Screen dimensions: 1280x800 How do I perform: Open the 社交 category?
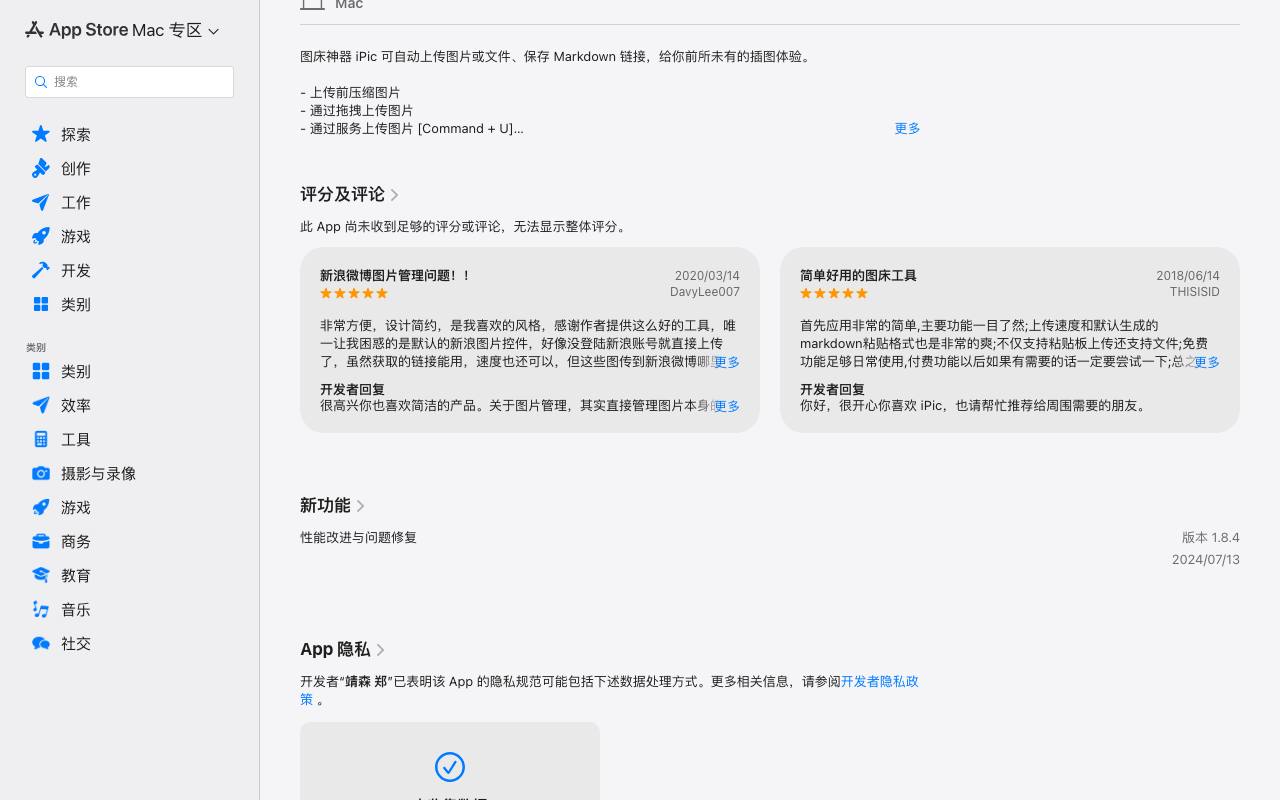tap(61, 643)
